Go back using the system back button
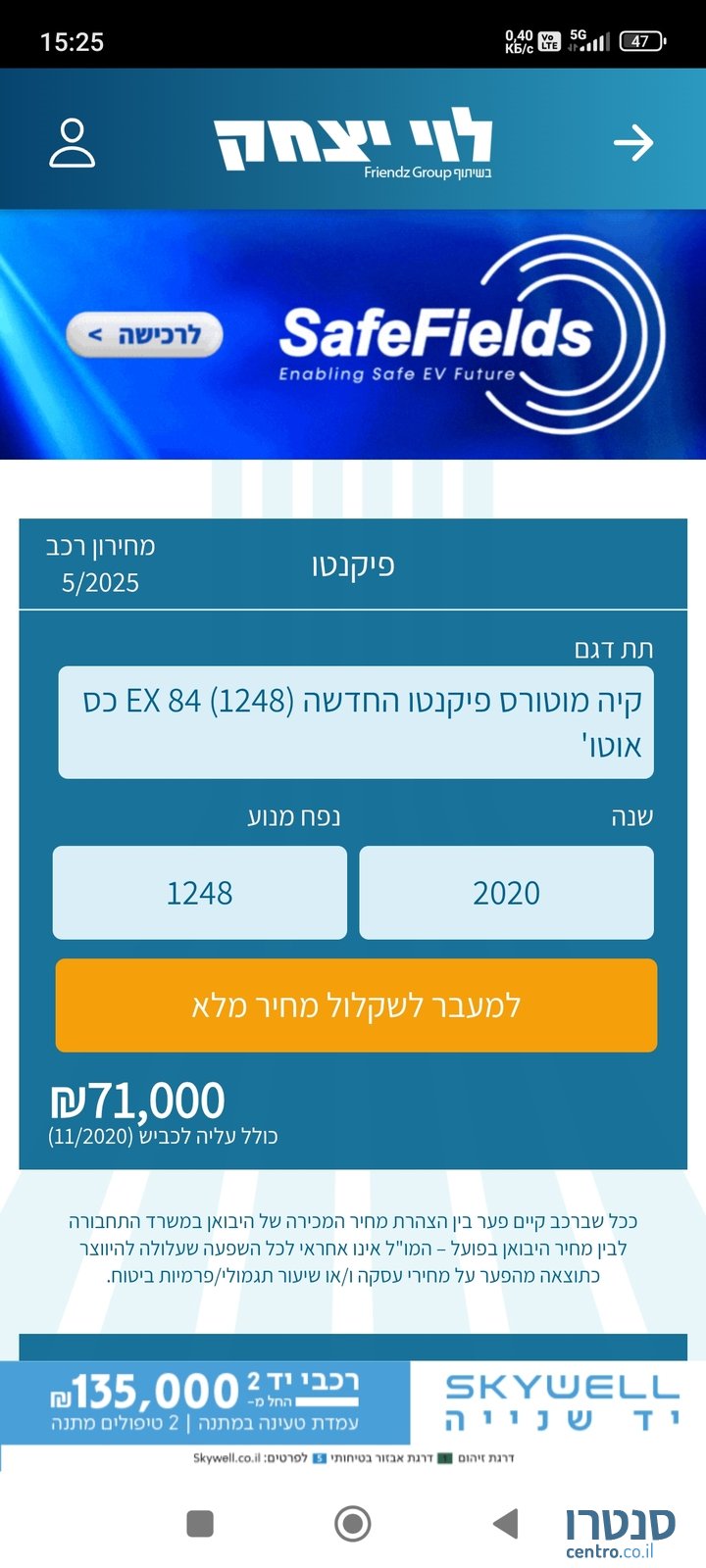Viewport: 706px width, 1568px height. point(505,1523)
